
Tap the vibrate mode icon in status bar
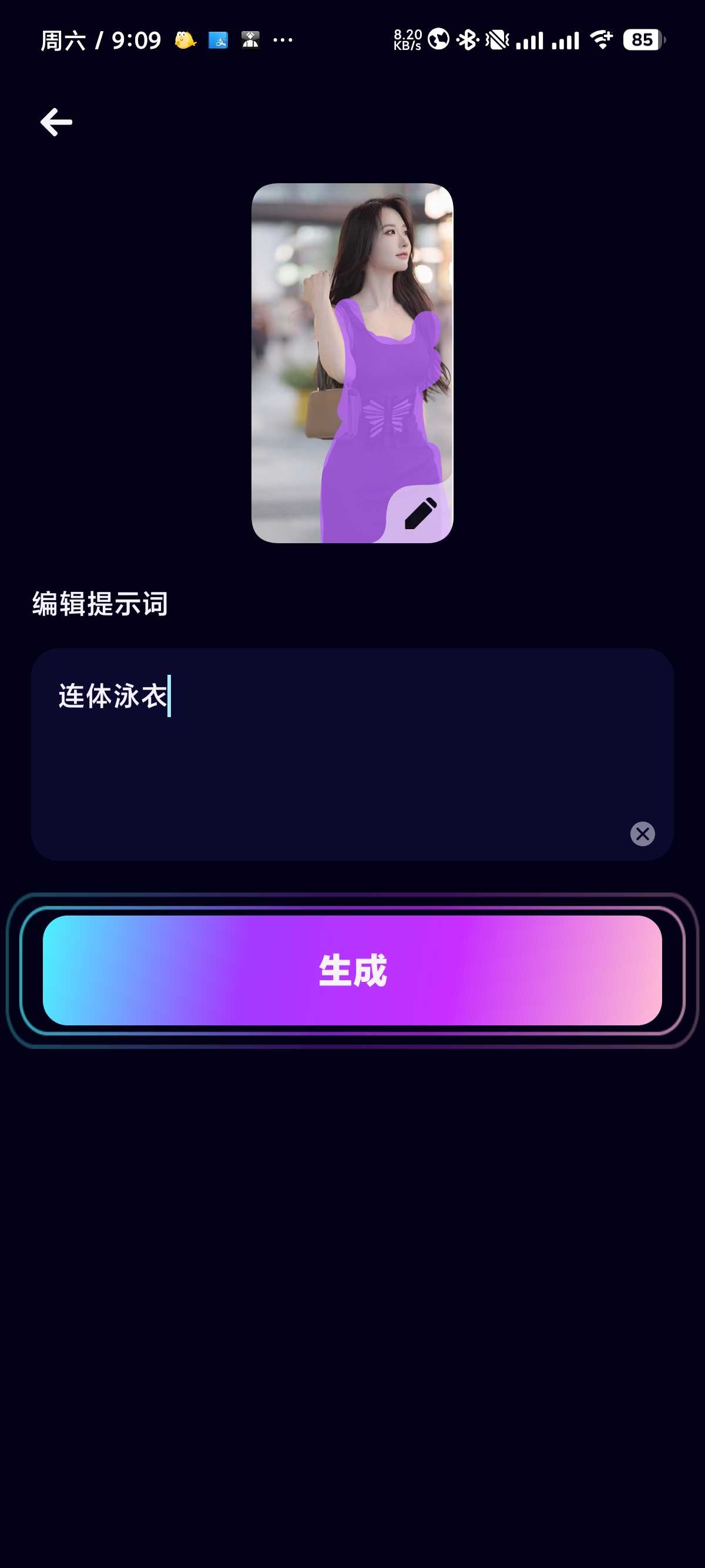(496, 39)
